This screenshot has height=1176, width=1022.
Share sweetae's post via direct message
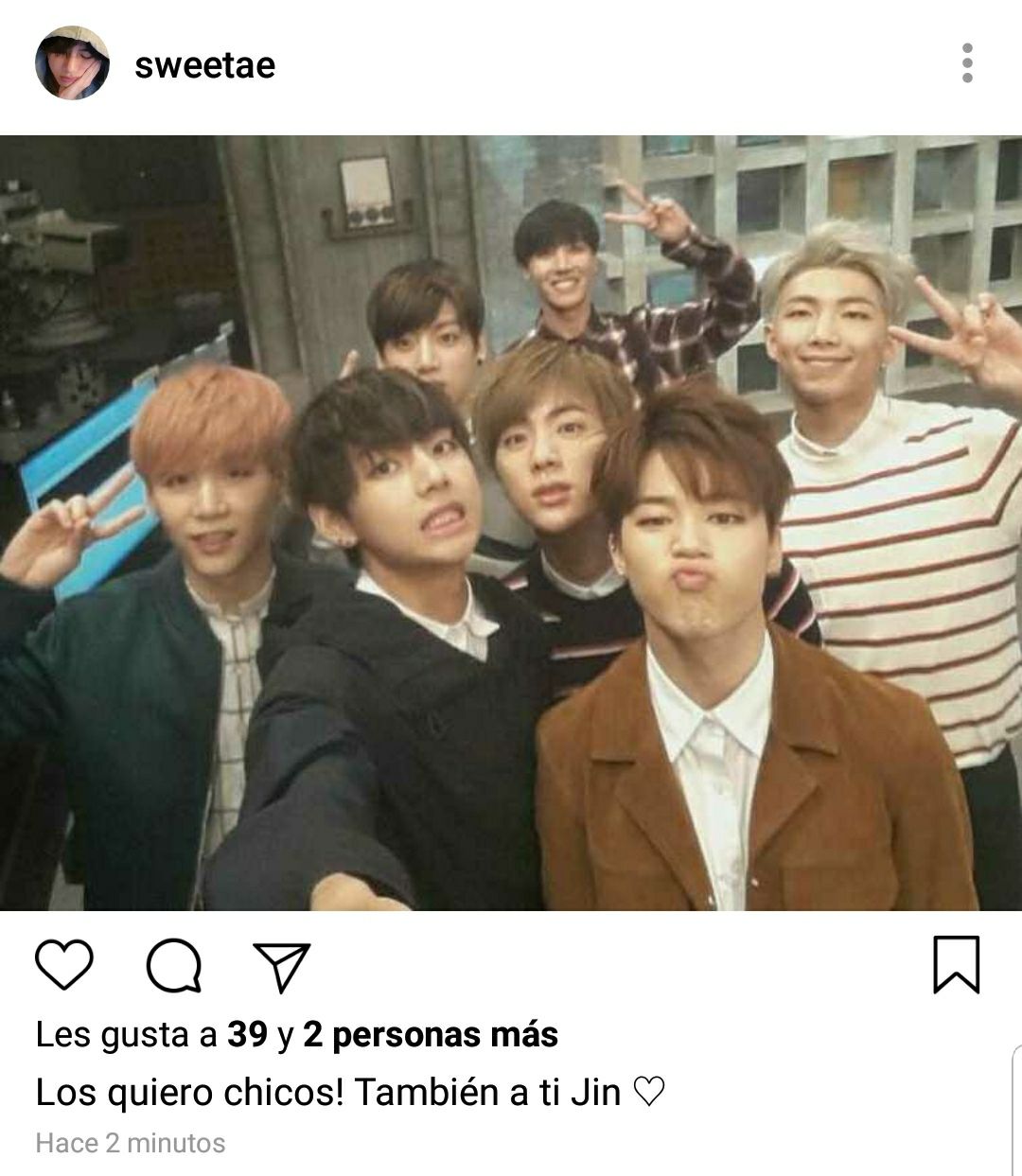point(282,965)
